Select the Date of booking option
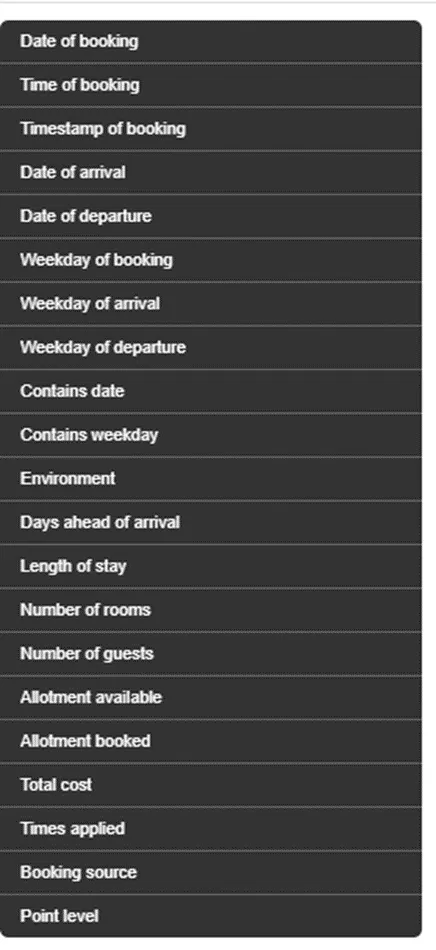This screenshot has width=436, height=950. pyautogui.click(x=210, y=41)
